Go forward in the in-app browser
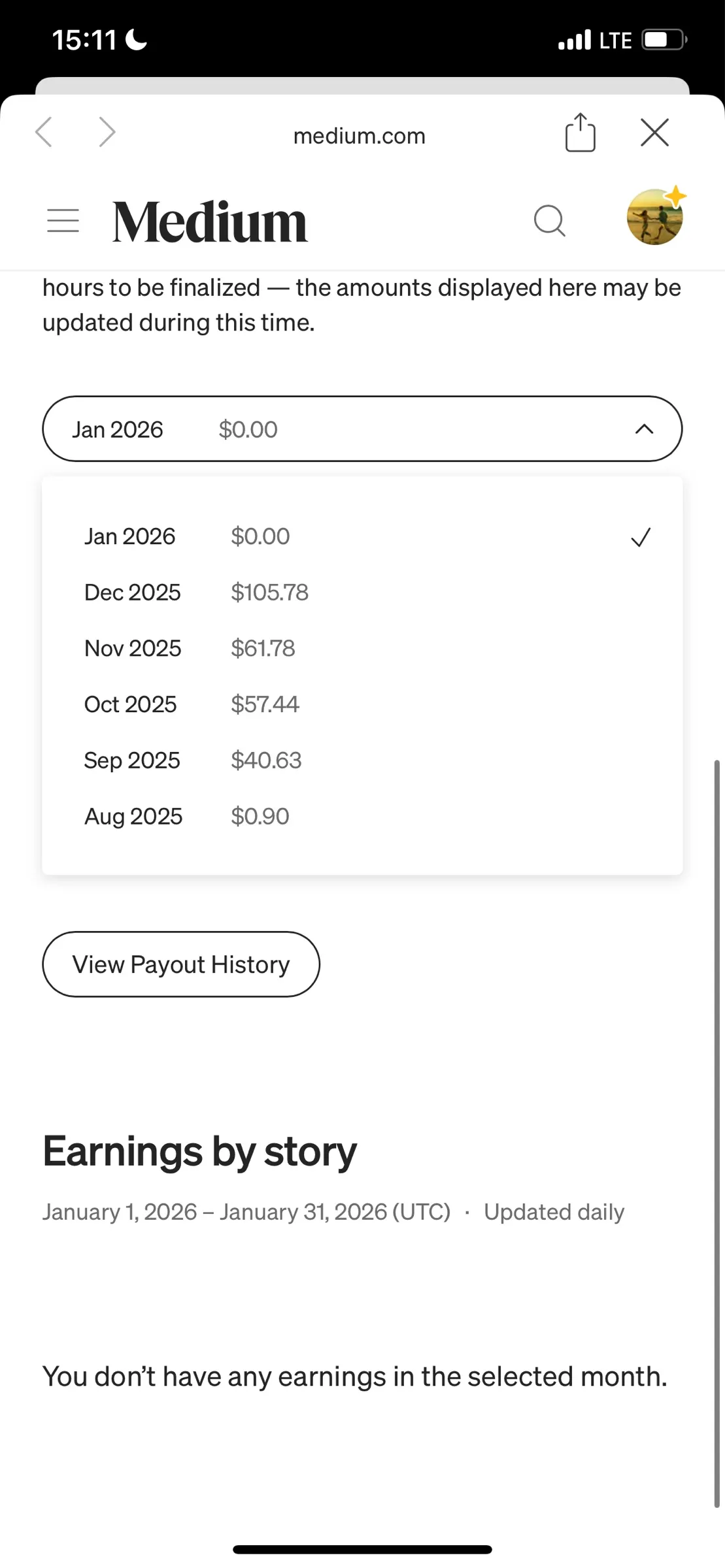This screenshot has height=1568, width=725. (x=107, y=133)
